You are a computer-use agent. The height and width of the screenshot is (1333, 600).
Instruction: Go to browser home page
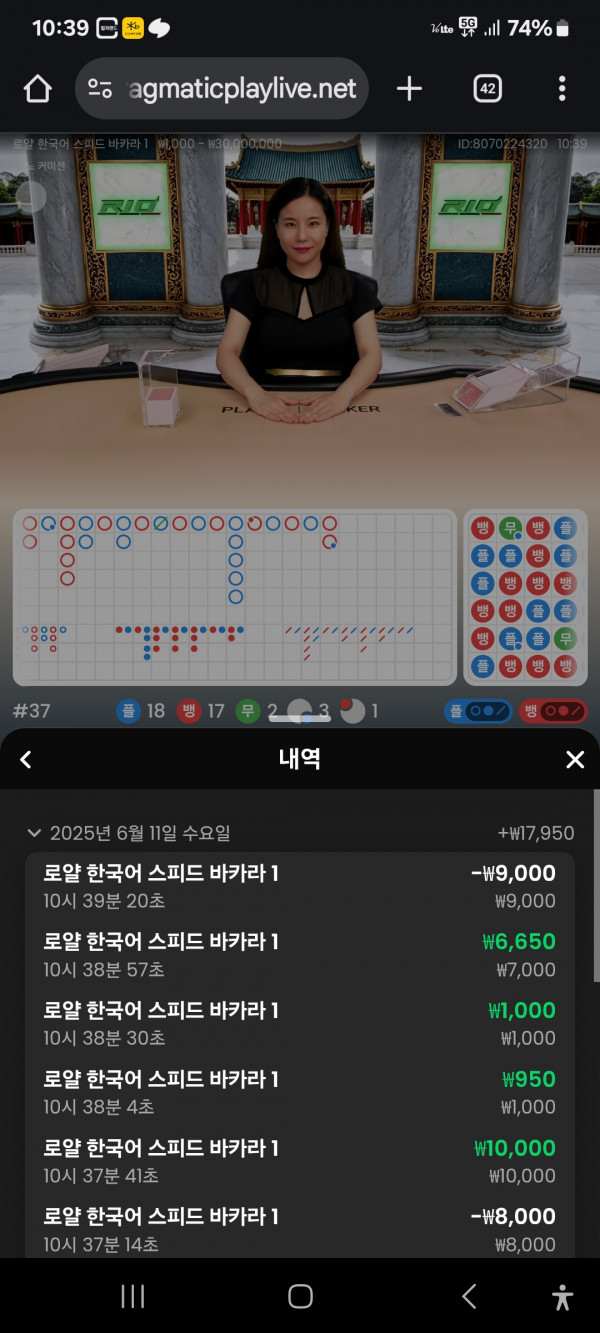pyautogui.click(x=37, y=89)
